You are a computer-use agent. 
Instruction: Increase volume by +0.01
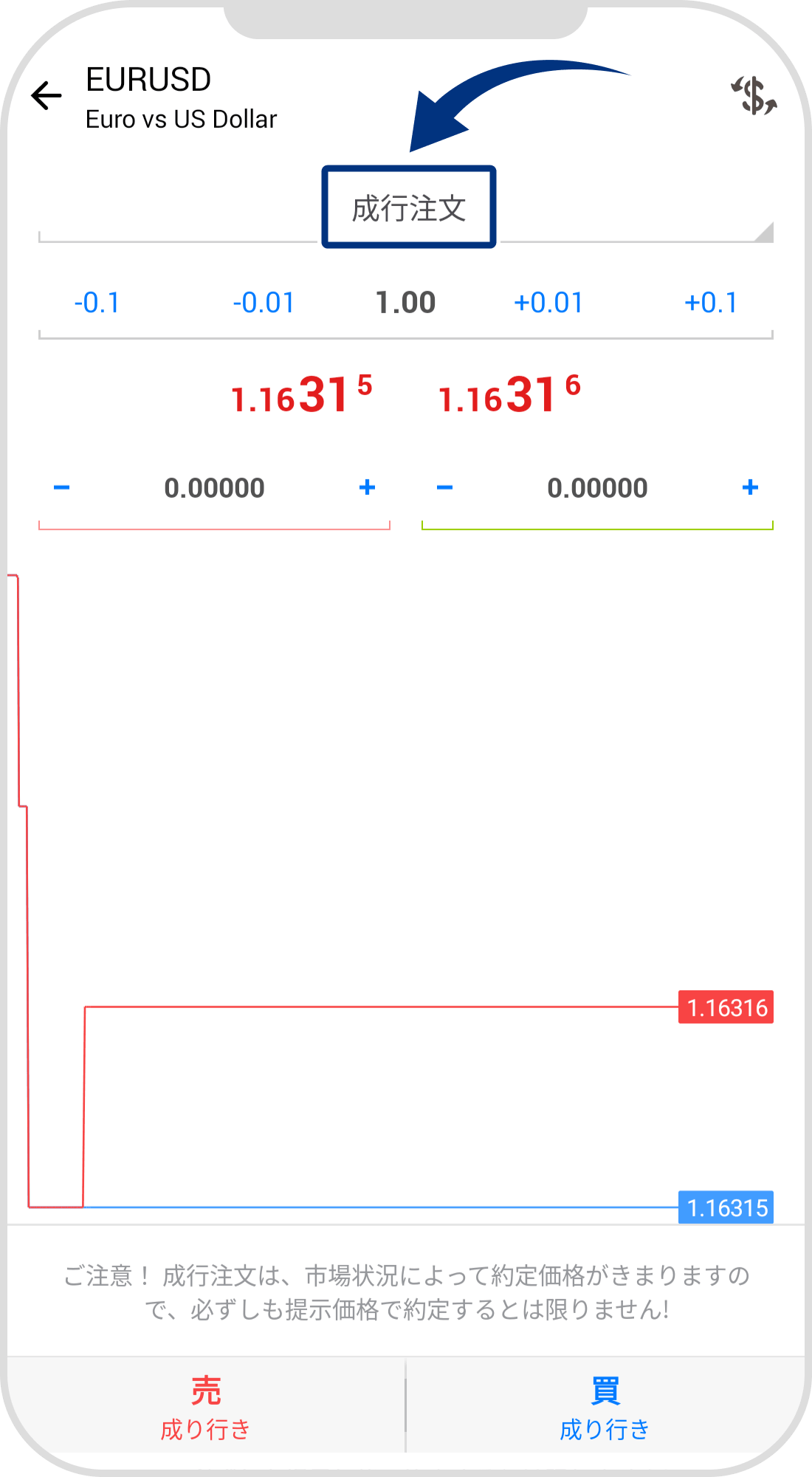click(548, 303)
